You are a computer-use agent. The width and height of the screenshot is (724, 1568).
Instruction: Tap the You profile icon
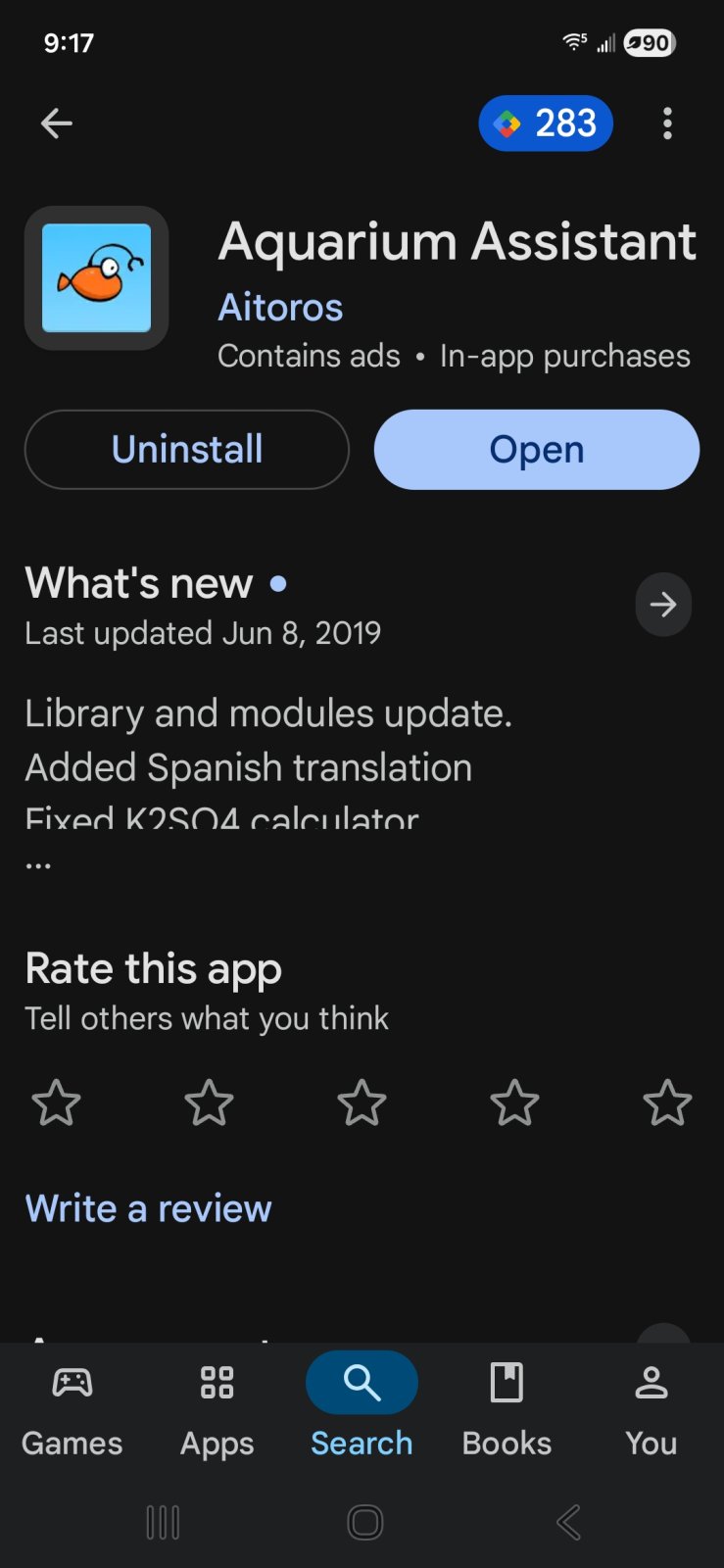[x=651, y=1384]
